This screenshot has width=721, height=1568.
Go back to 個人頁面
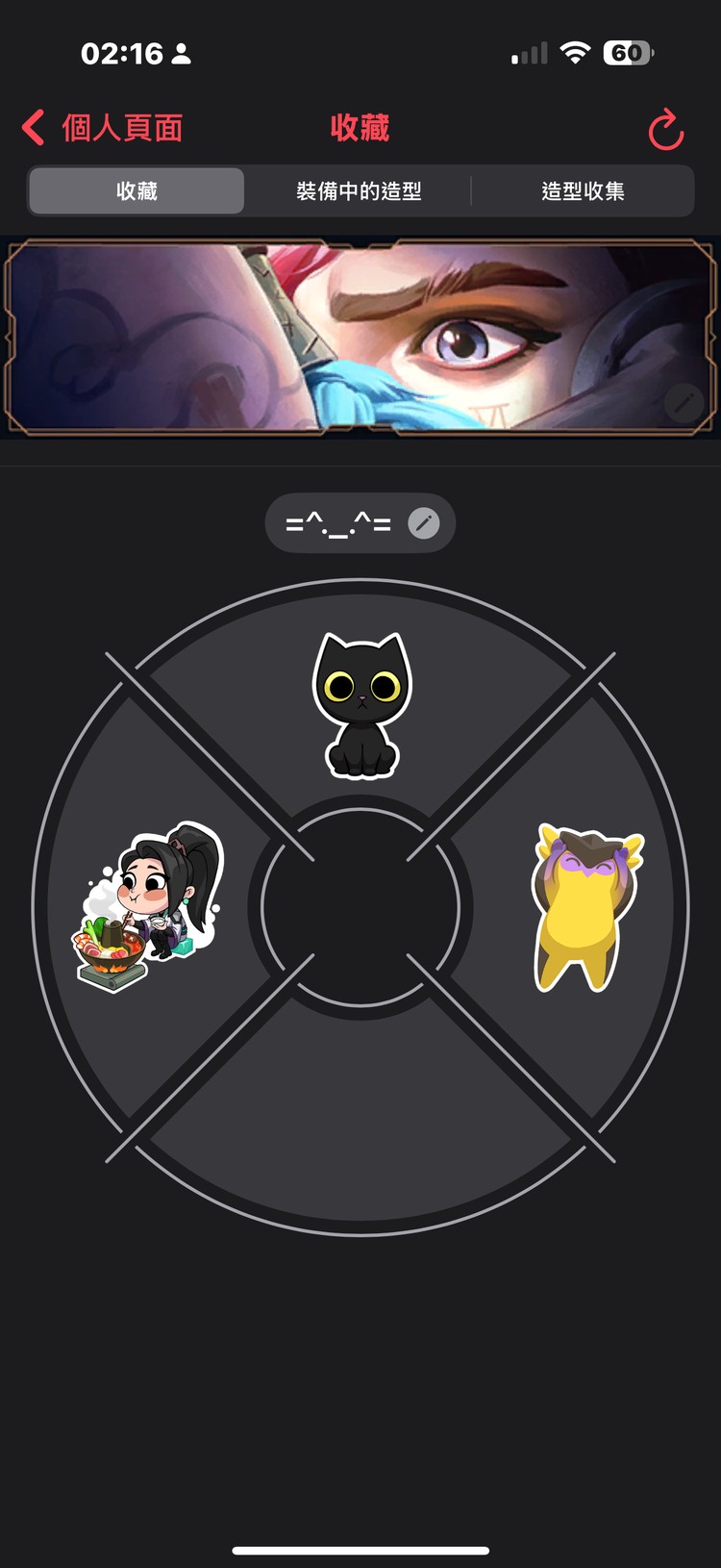click(103, 128)
